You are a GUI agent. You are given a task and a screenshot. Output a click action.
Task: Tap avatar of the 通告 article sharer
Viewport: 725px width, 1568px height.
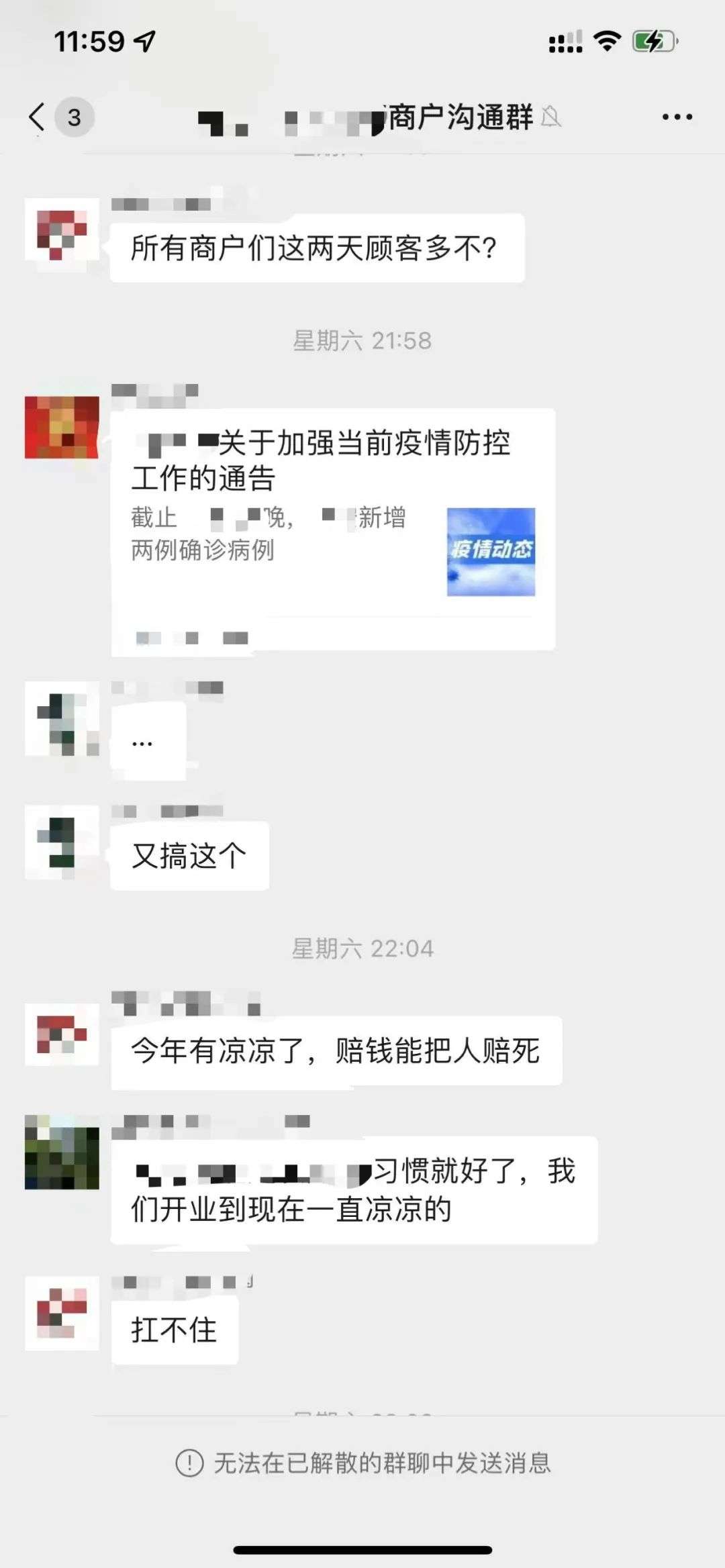click(x=62, y=428)
